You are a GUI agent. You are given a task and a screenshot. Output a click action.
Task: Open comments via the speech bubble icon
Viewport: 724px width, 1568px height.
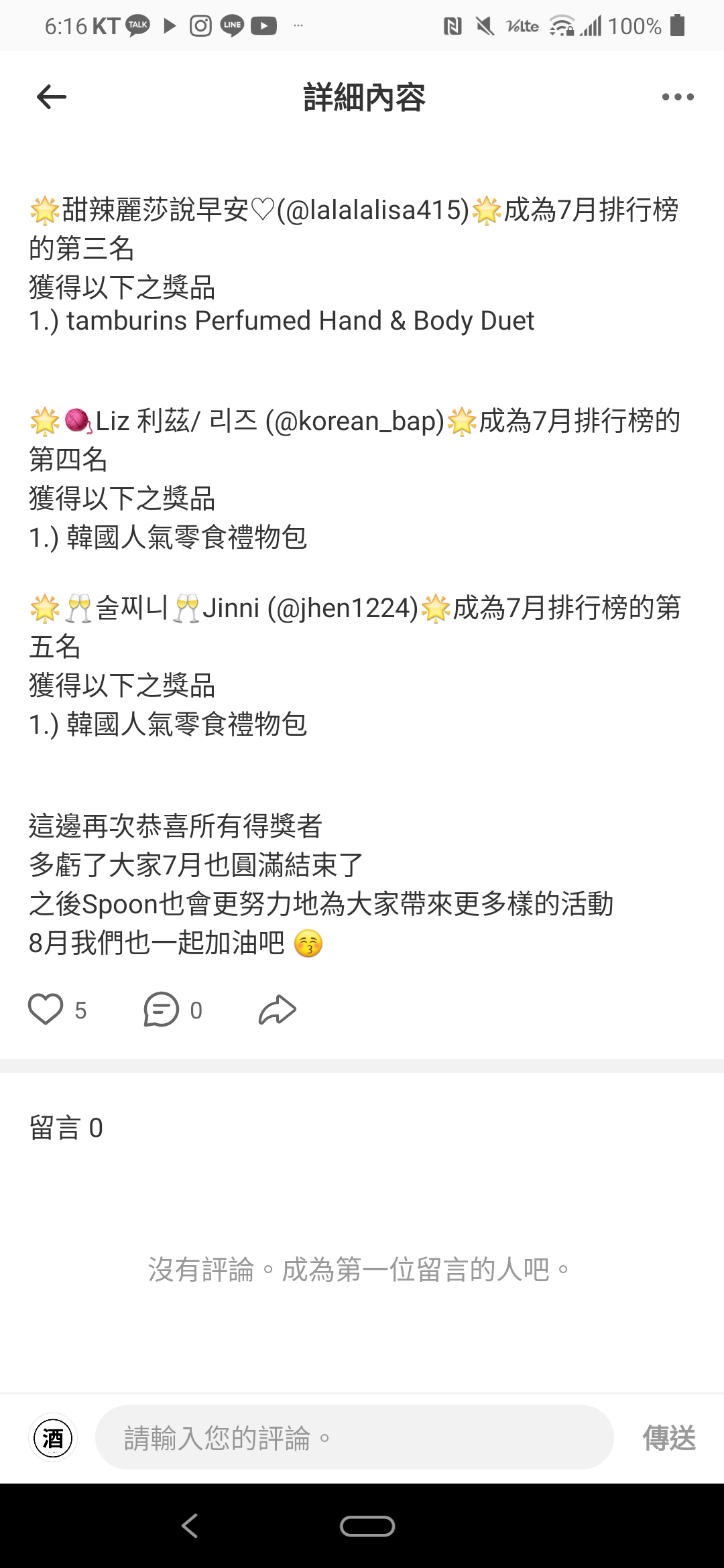pos(162,1009)
